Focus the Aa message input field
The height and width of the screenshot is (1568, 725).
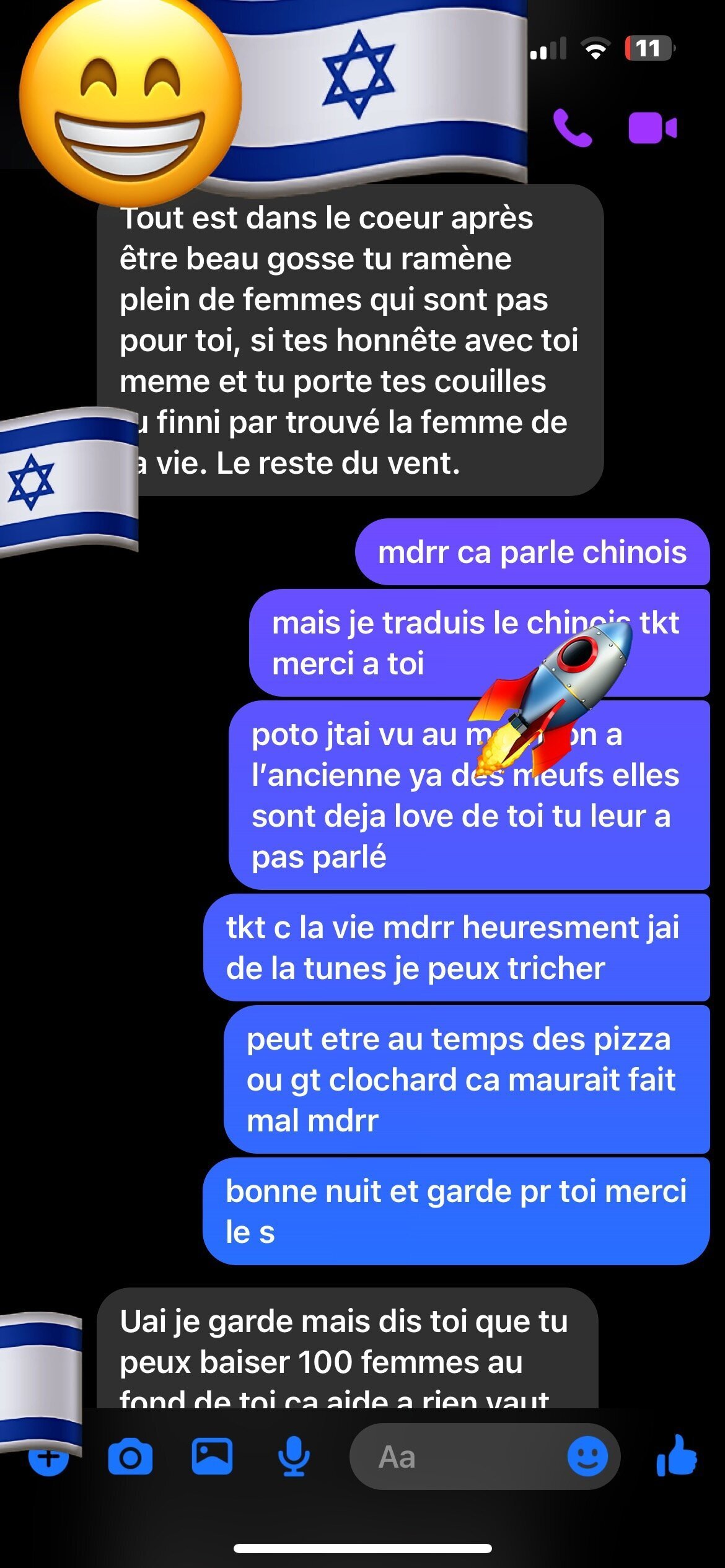pyautogui.click(x=459, y=1457)
